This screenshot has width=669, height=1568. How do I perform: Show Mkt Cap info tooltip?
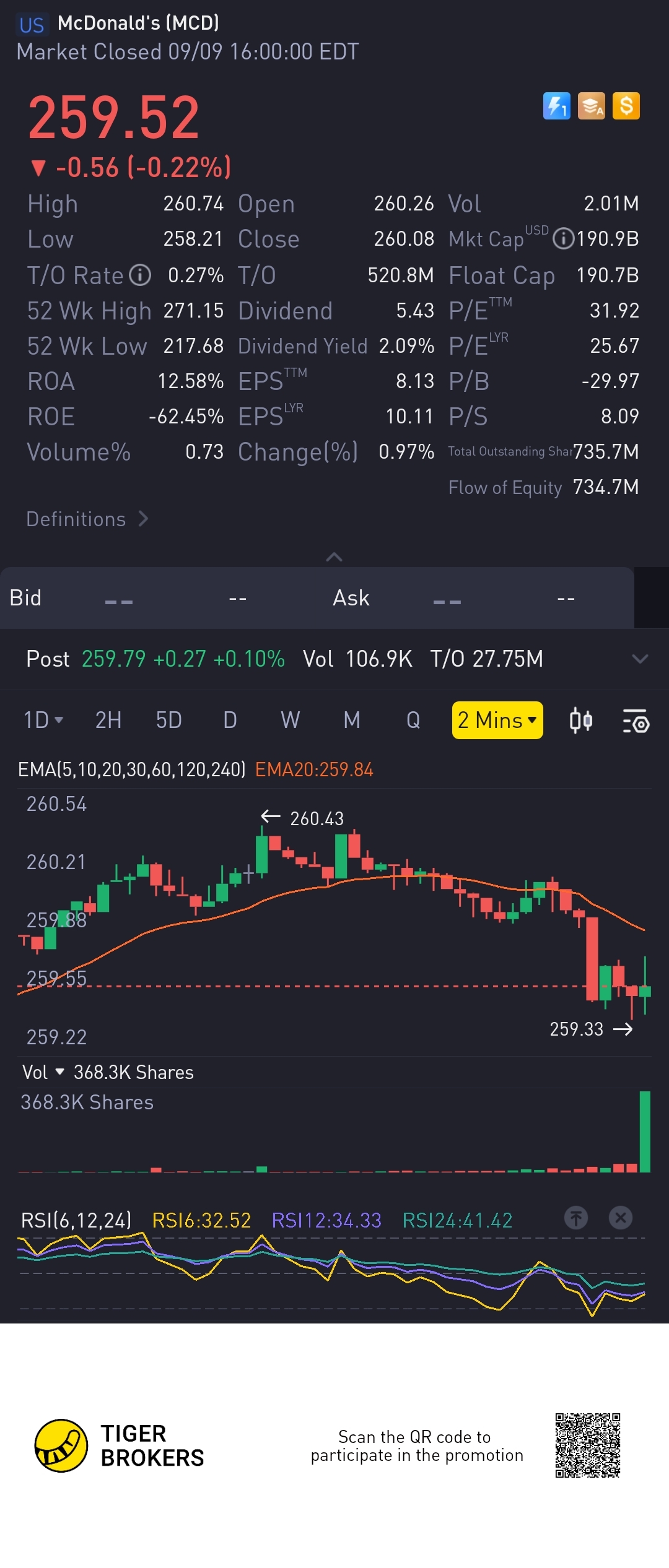(562, 238)
